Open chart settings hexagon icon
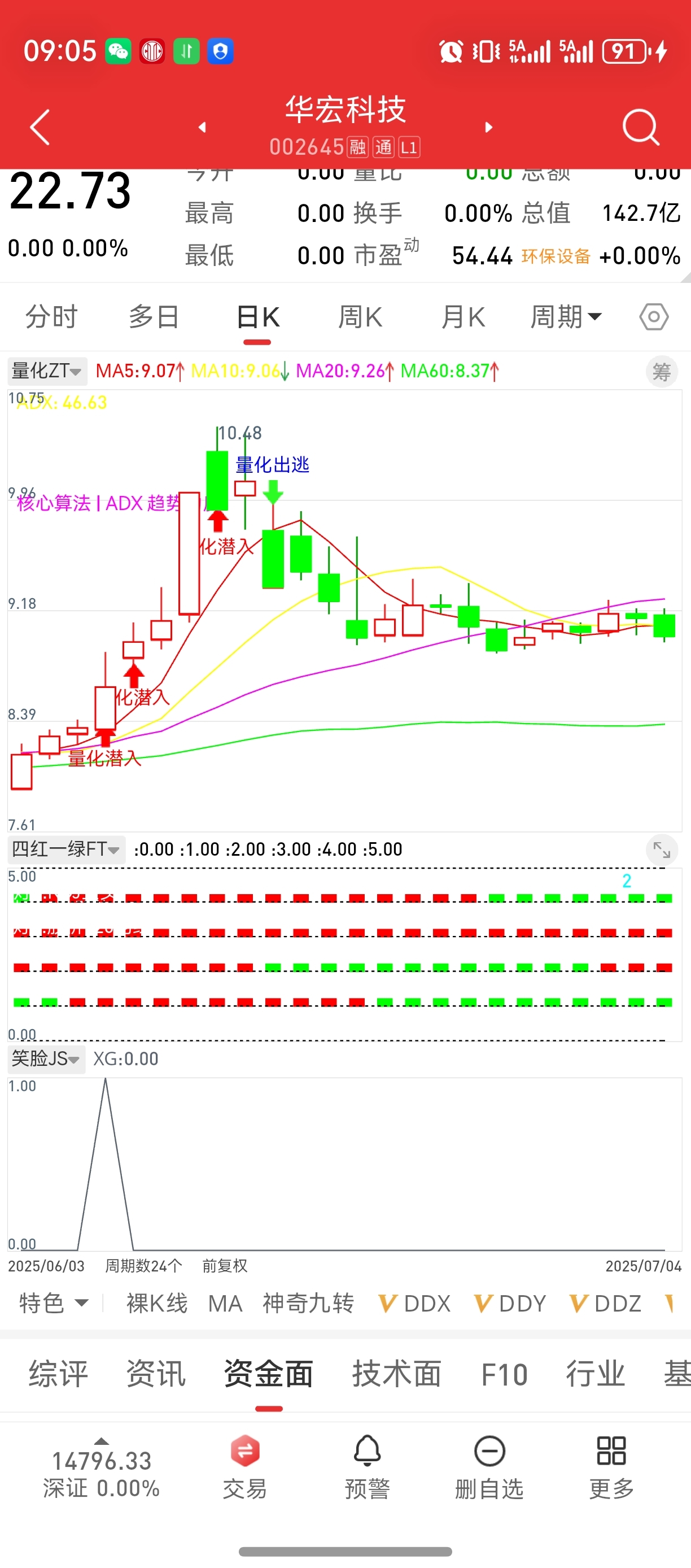 (x=654, y=317)
